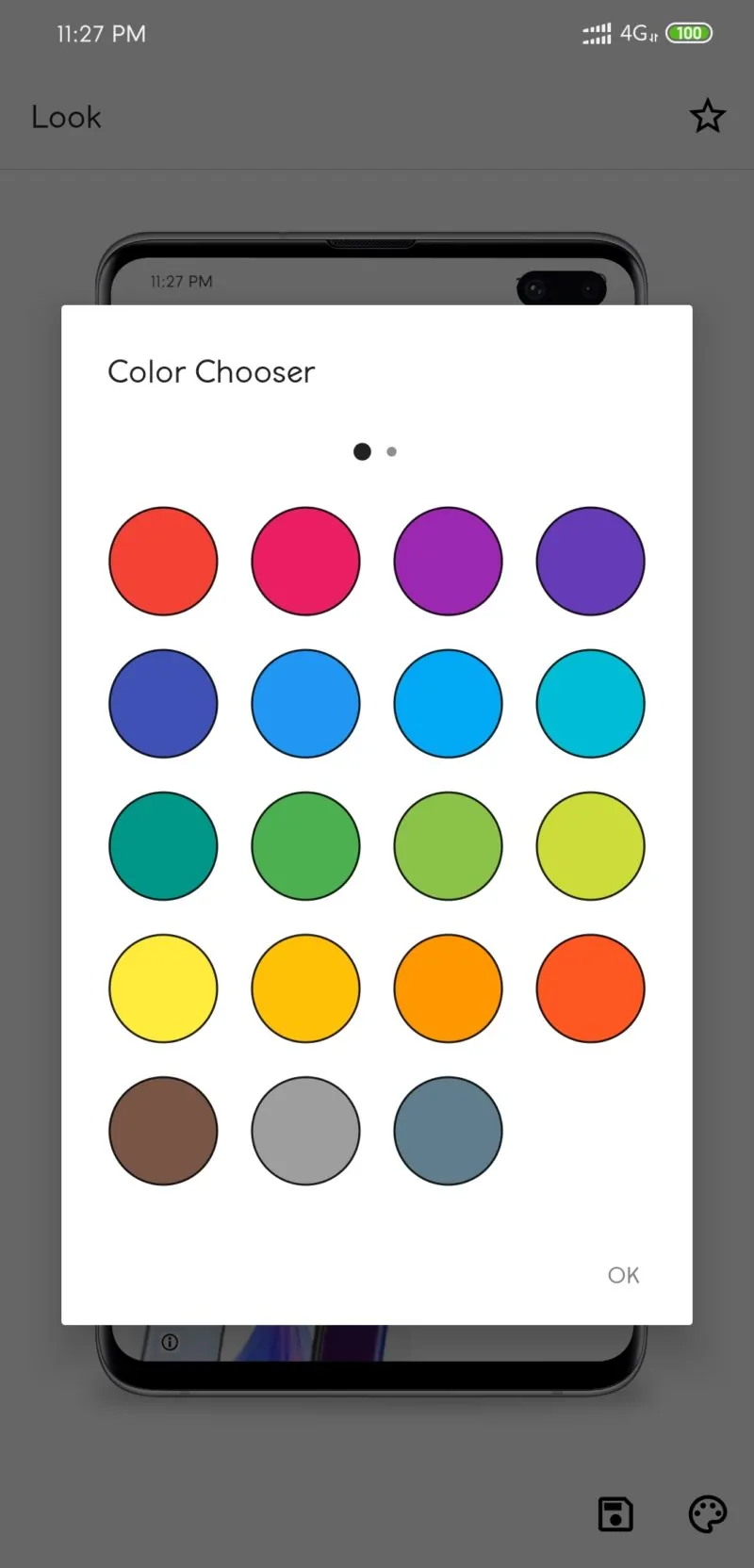Select the yellow color swatch
This screenshot has height=1568, width=754.
coord(163,988)
